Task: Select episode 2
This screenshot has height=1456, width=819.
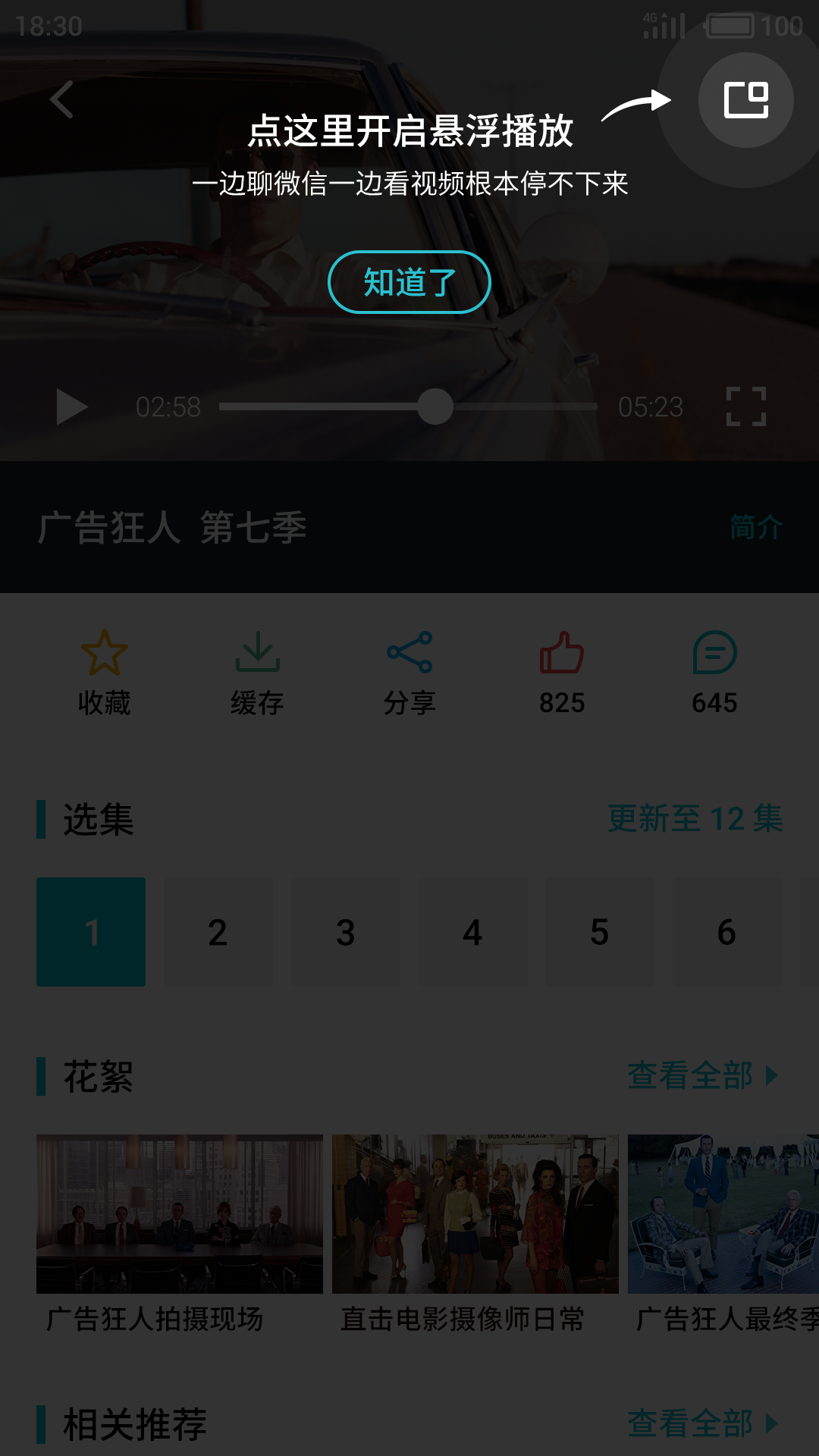Action: 218,932
